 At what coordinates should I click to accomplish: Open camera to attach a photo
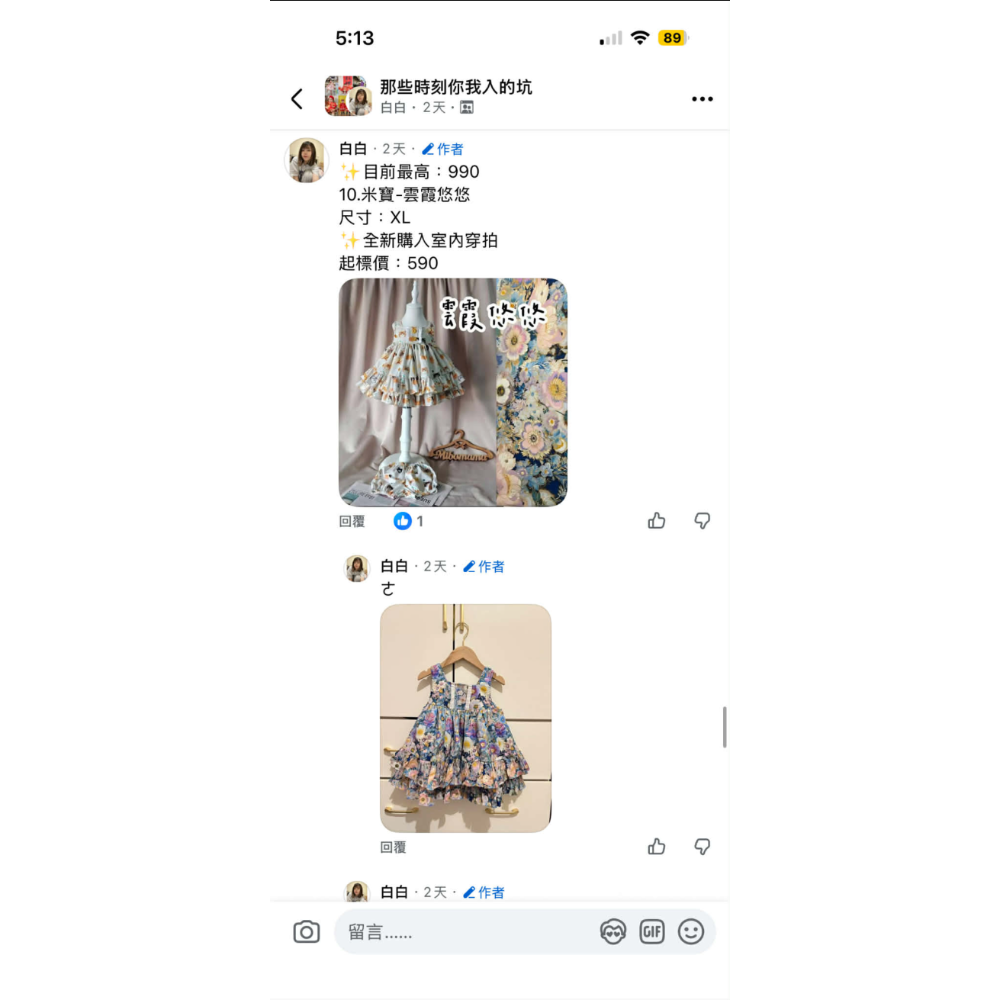click(306, 932)
